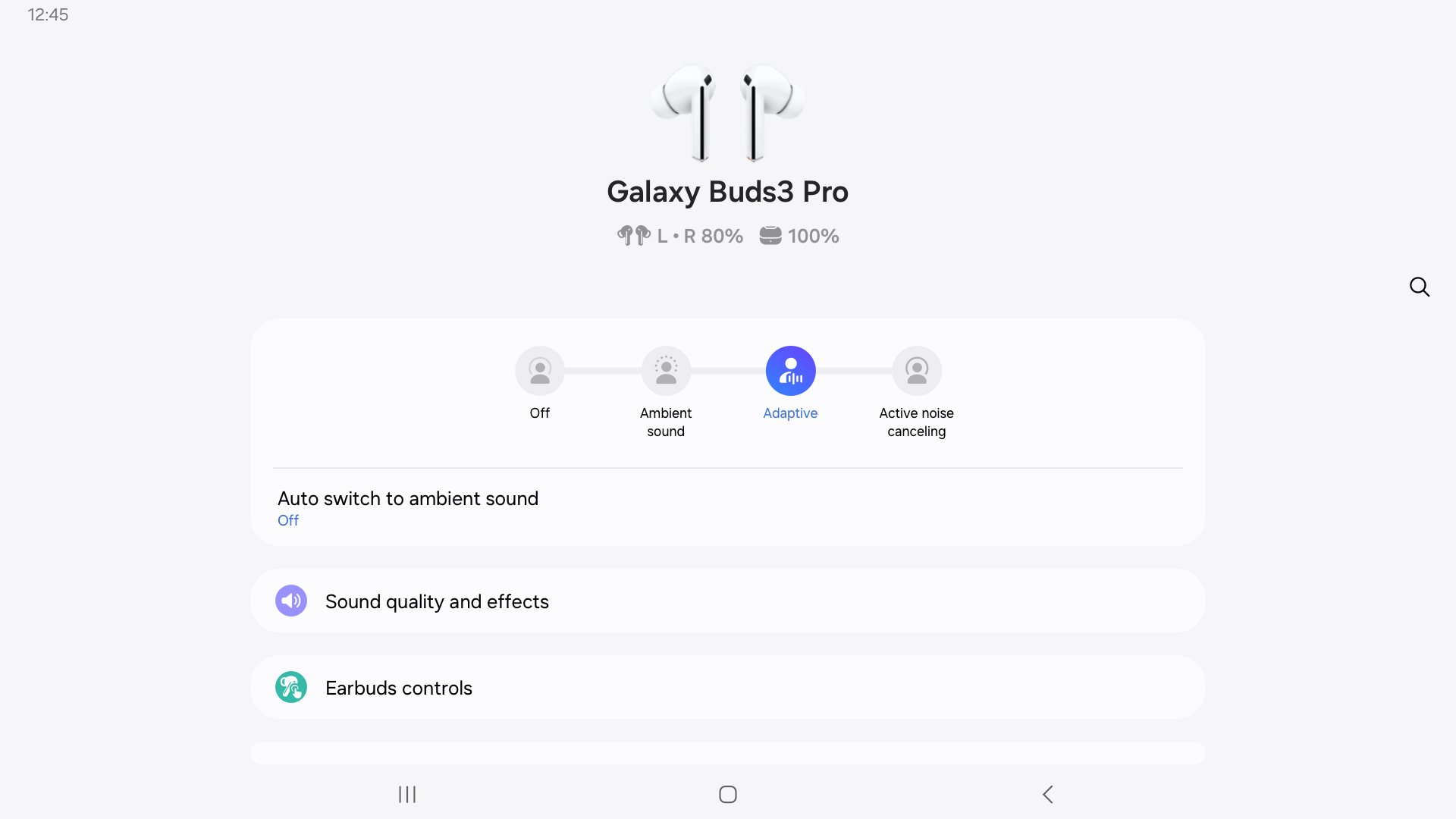The image size is (1456, 819).
Task: Turn noise controls Off
Action: coord(539,372)
